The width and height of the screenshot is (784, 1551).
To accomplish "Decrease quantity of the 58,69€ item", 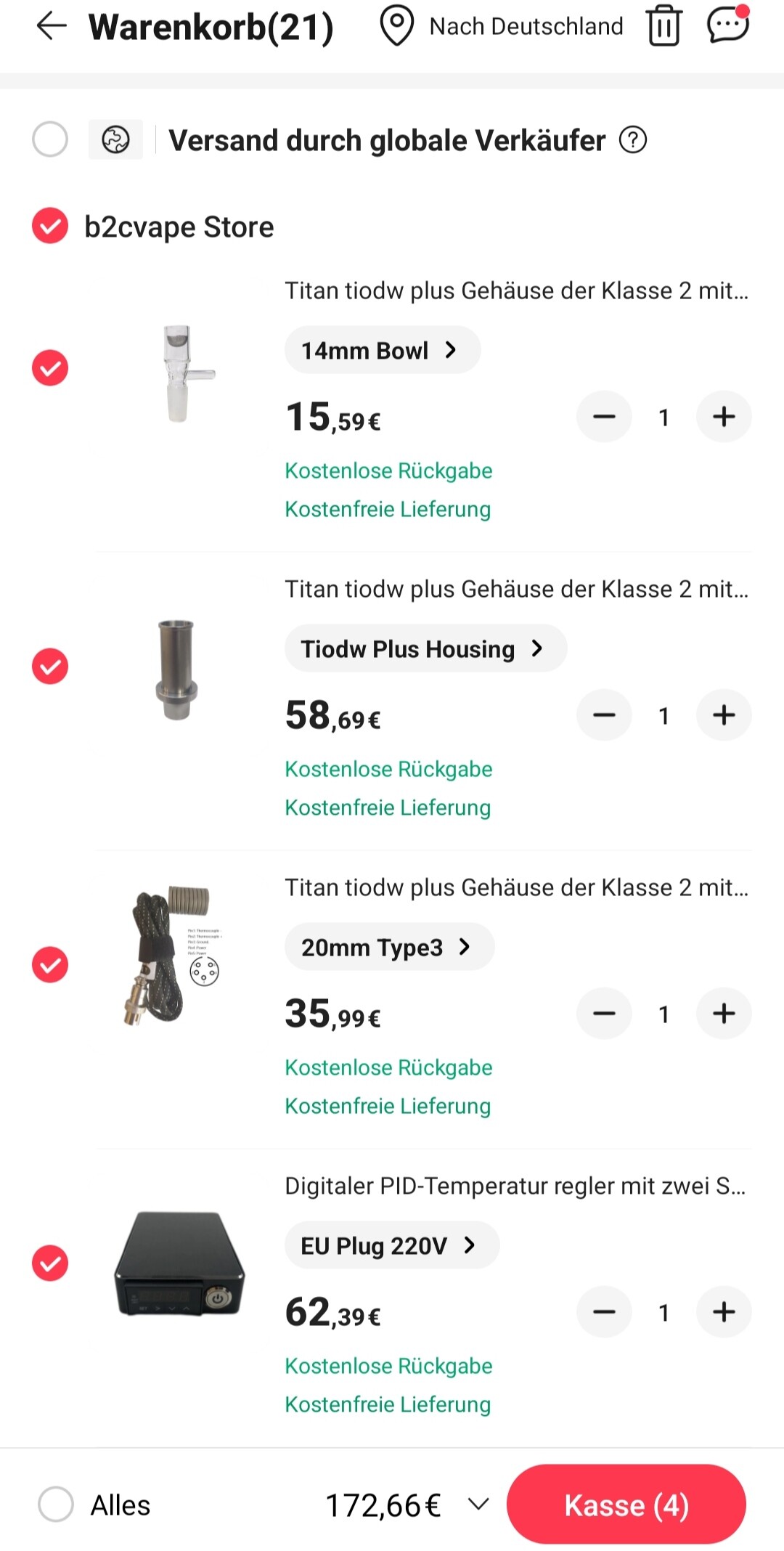I will [604, 715].
